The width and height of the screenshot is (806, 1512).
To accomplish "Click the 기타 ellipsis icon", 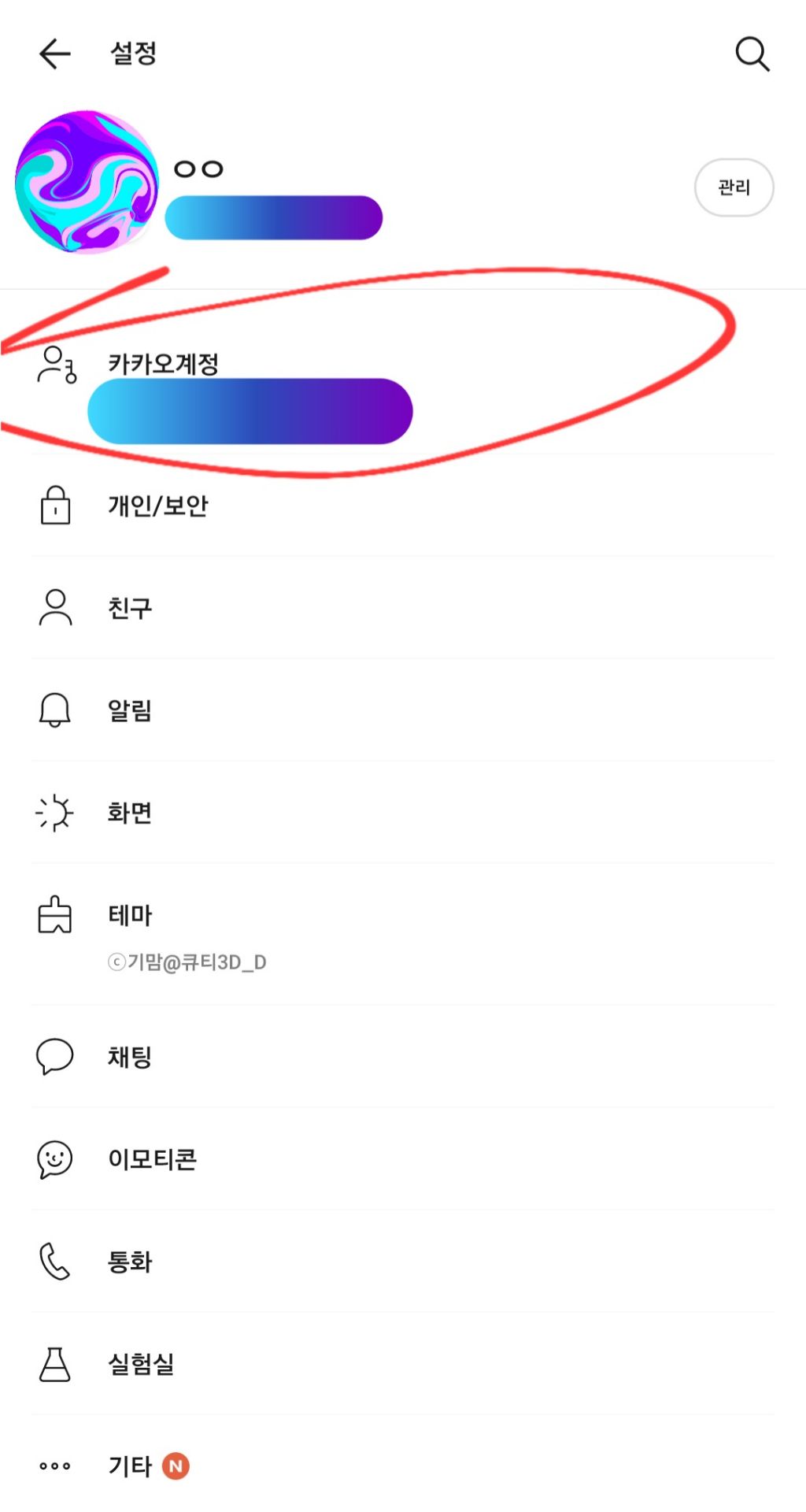I will point(54,1466).
